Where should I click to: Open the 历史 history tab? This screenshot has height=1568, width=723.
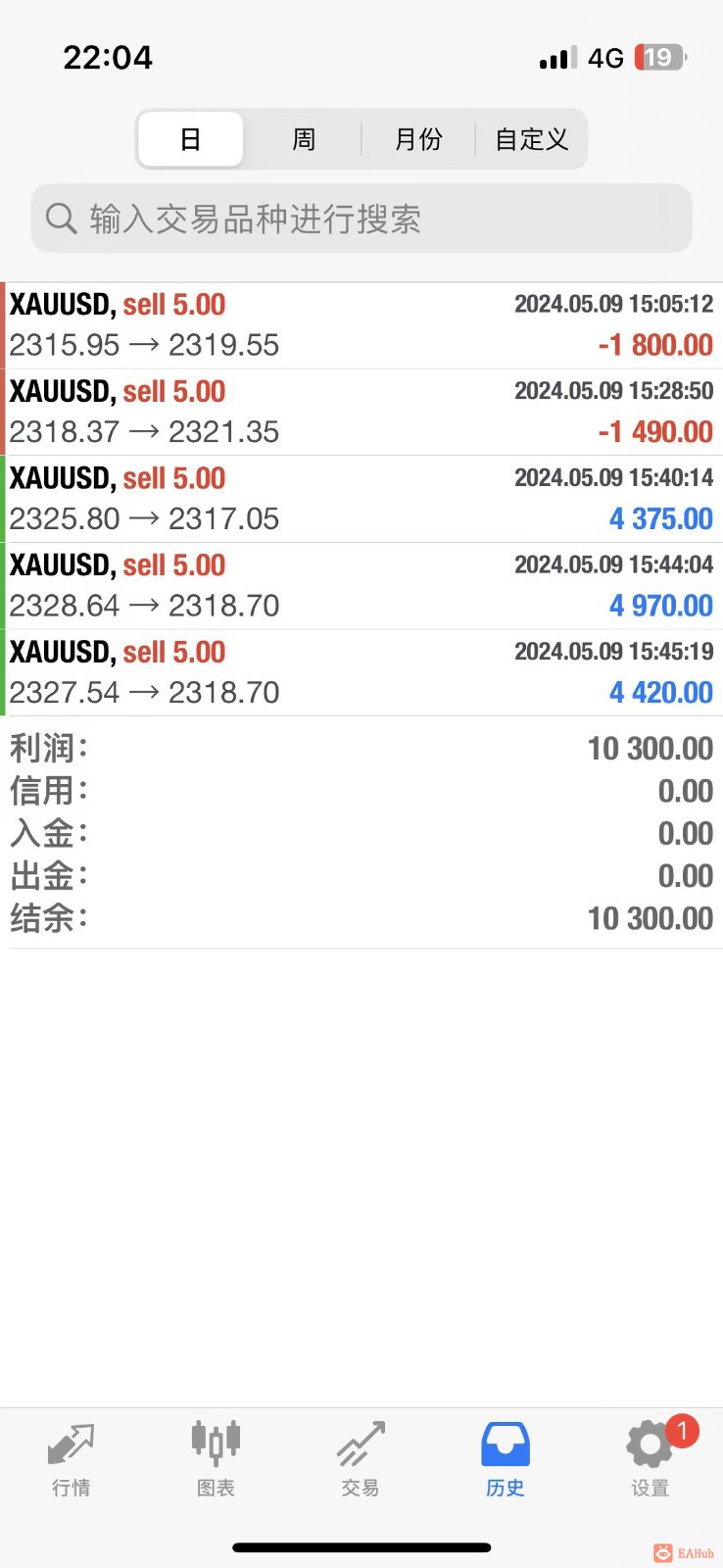(x=506, y=1458)
